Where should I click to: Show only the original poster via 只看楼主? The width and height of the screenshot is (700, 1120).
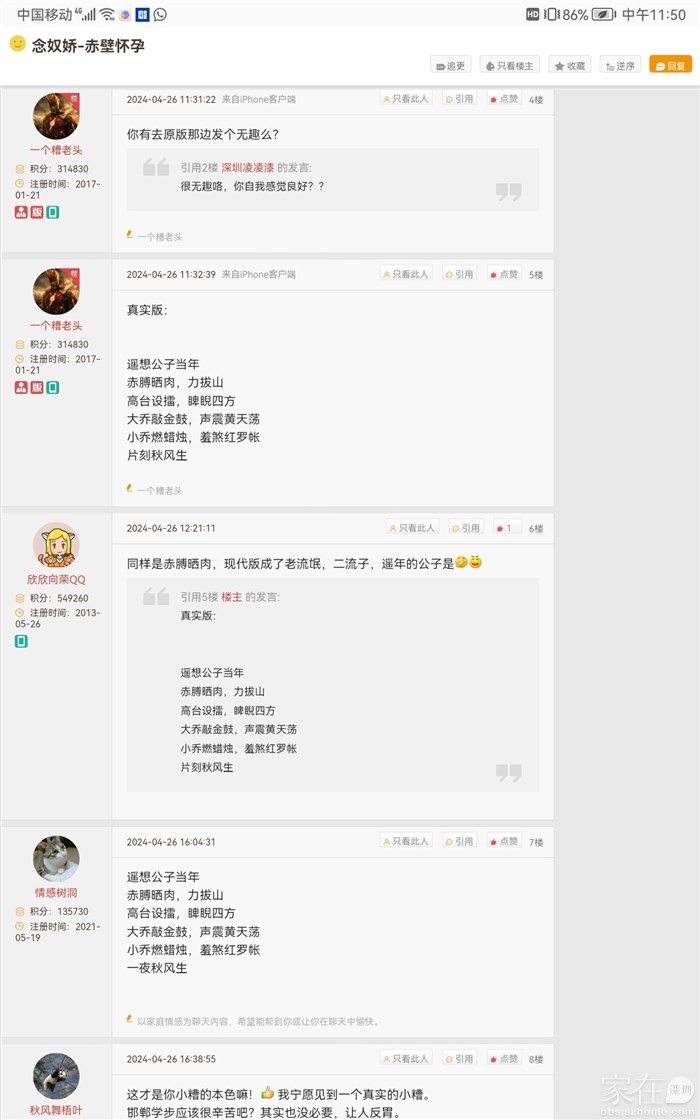point(510,65)
